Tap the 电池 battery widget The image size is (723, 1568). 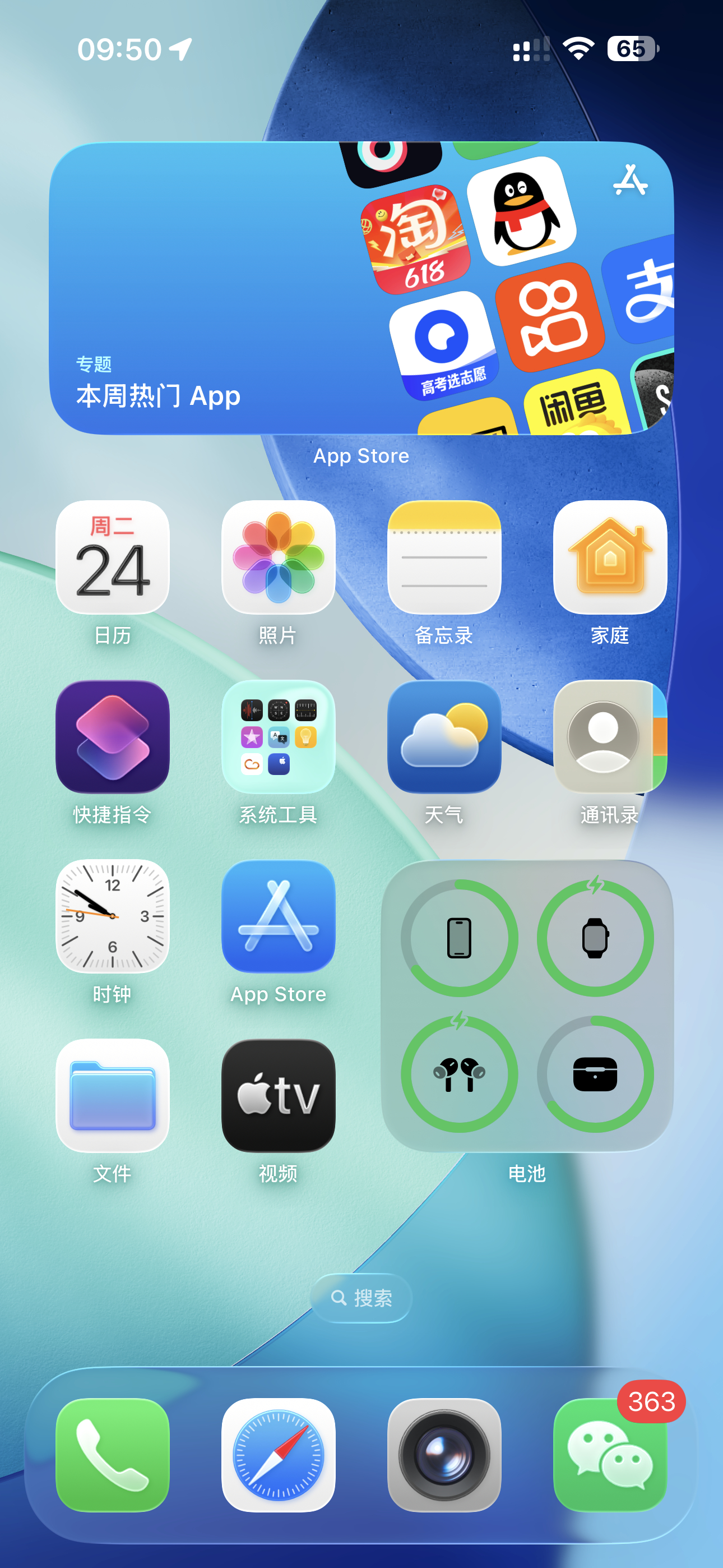527,1006
